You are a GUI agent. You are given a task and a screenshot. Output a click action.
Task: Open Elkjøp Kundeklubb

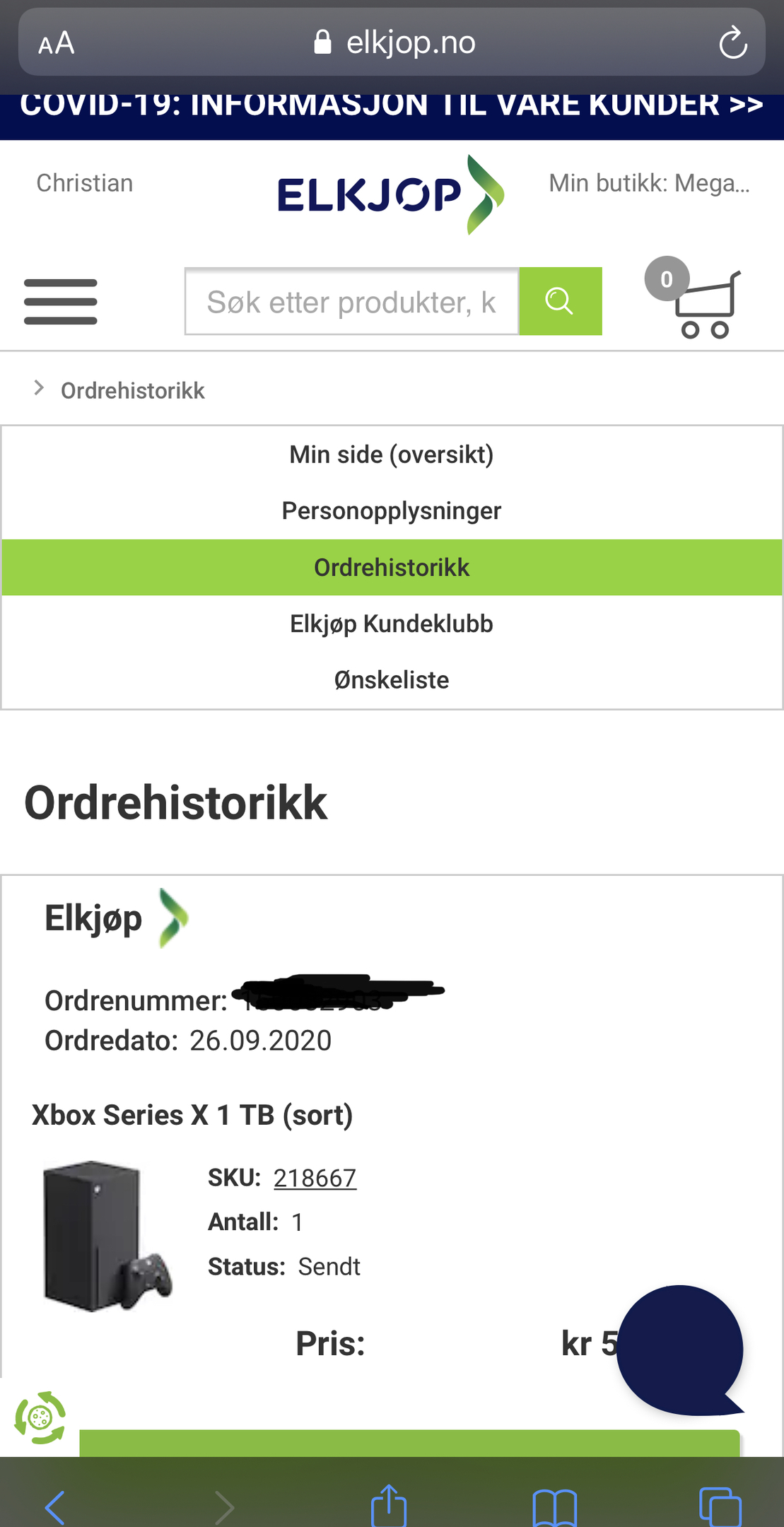click(392, 624)
